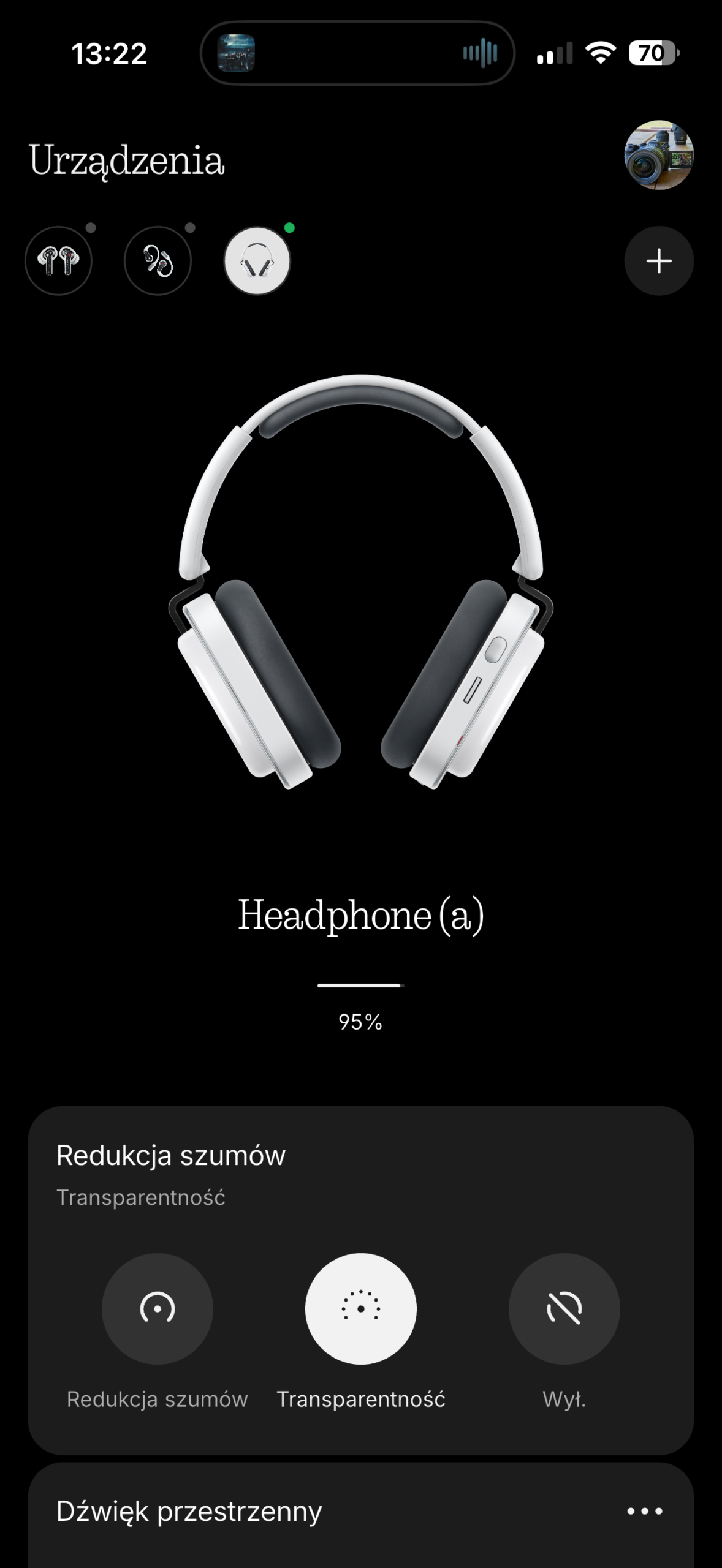Enable Redukcja szumów noise cancelling mode
The image size is (722, 1568).
coord(157,1309)
